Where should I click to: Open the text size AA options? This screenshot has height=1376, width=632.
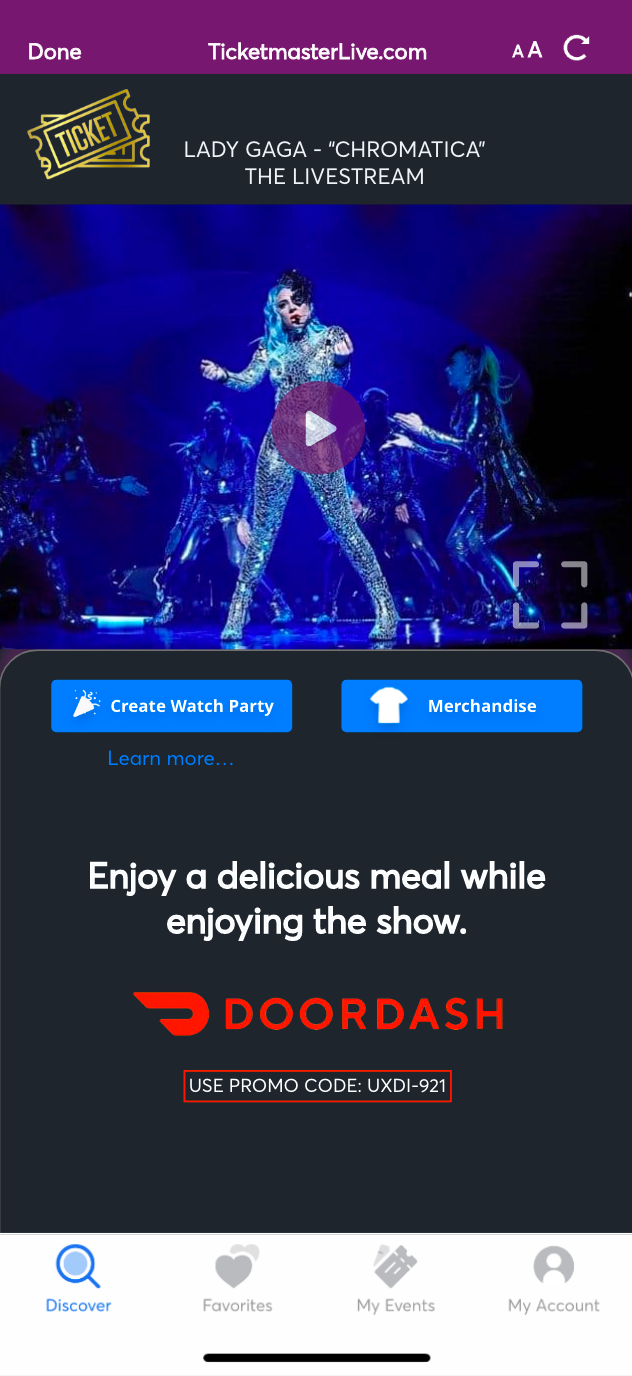[x=527, y=50]
